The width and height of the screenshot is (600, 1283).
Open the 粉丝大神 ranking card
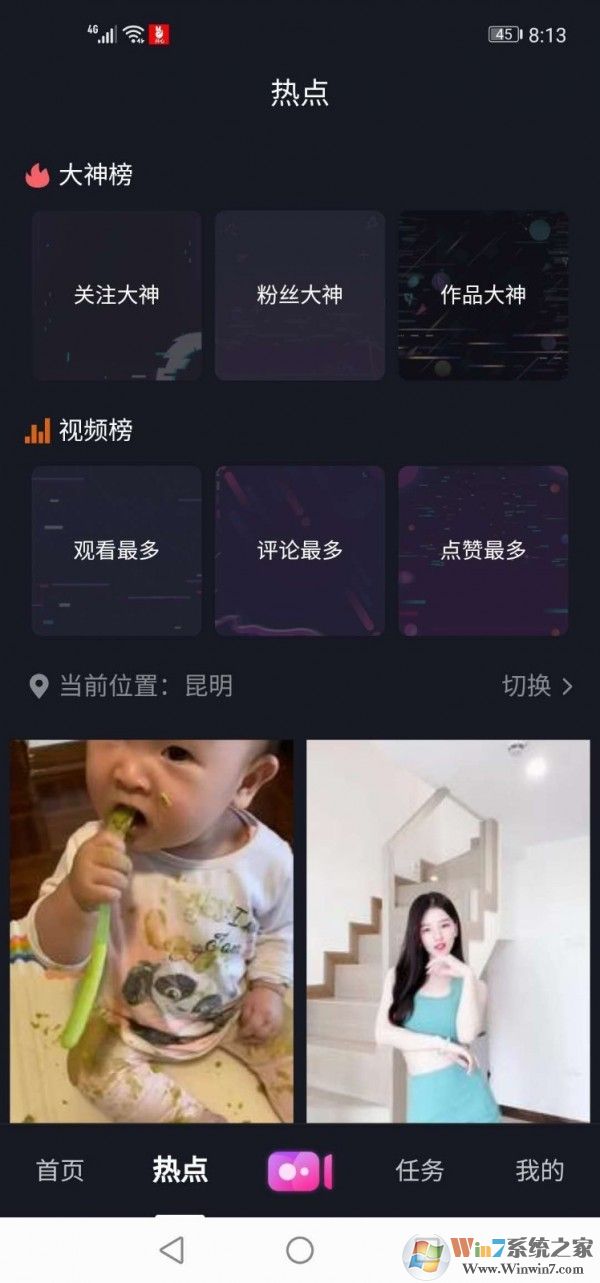coord(300,295)
